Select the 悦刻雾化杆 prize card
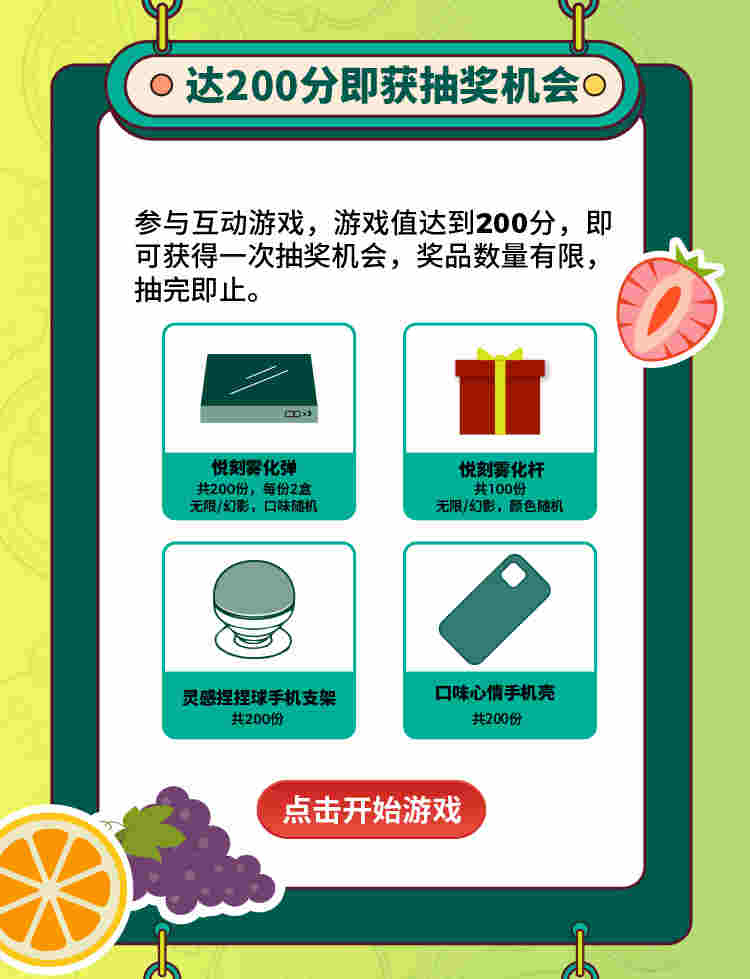The width and height of the screenshot is (750, 979). [500, 420]
